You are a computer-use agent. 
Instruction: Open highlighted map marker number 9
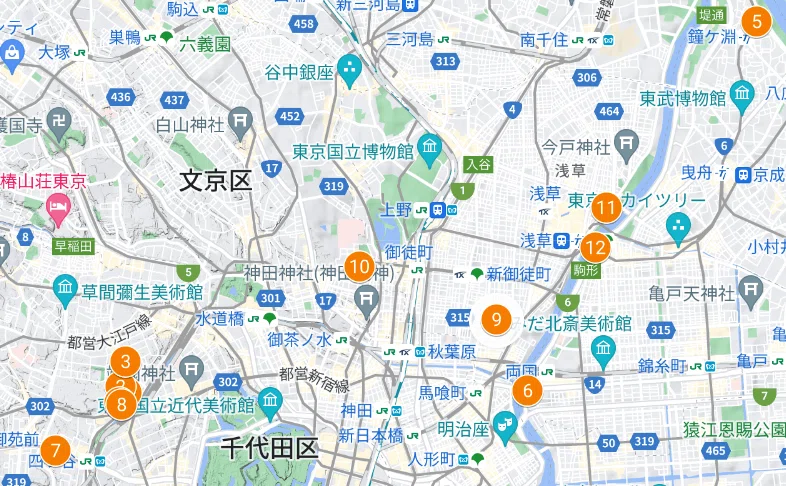tap(496, 320)
